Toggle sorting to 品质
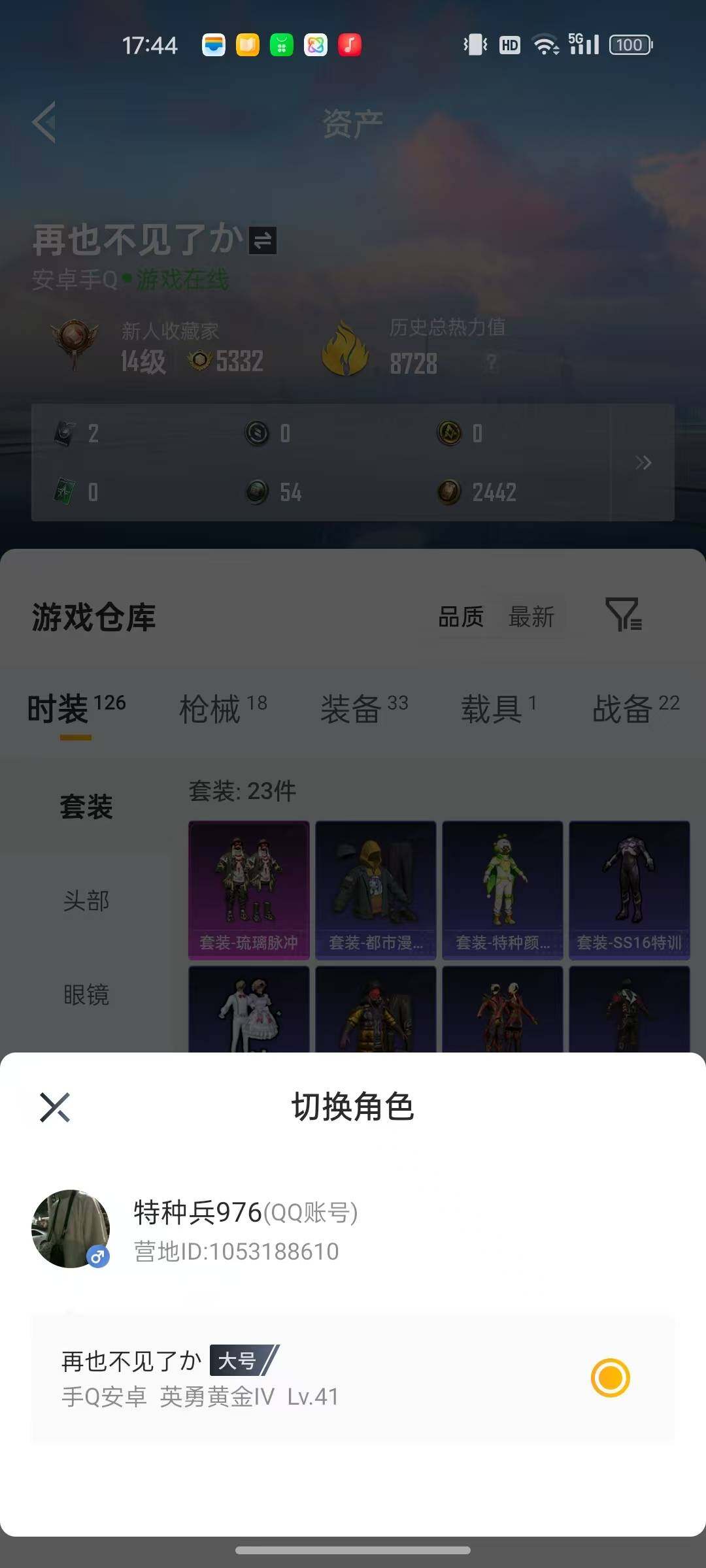706x1568 pixels. pos(462,617)
